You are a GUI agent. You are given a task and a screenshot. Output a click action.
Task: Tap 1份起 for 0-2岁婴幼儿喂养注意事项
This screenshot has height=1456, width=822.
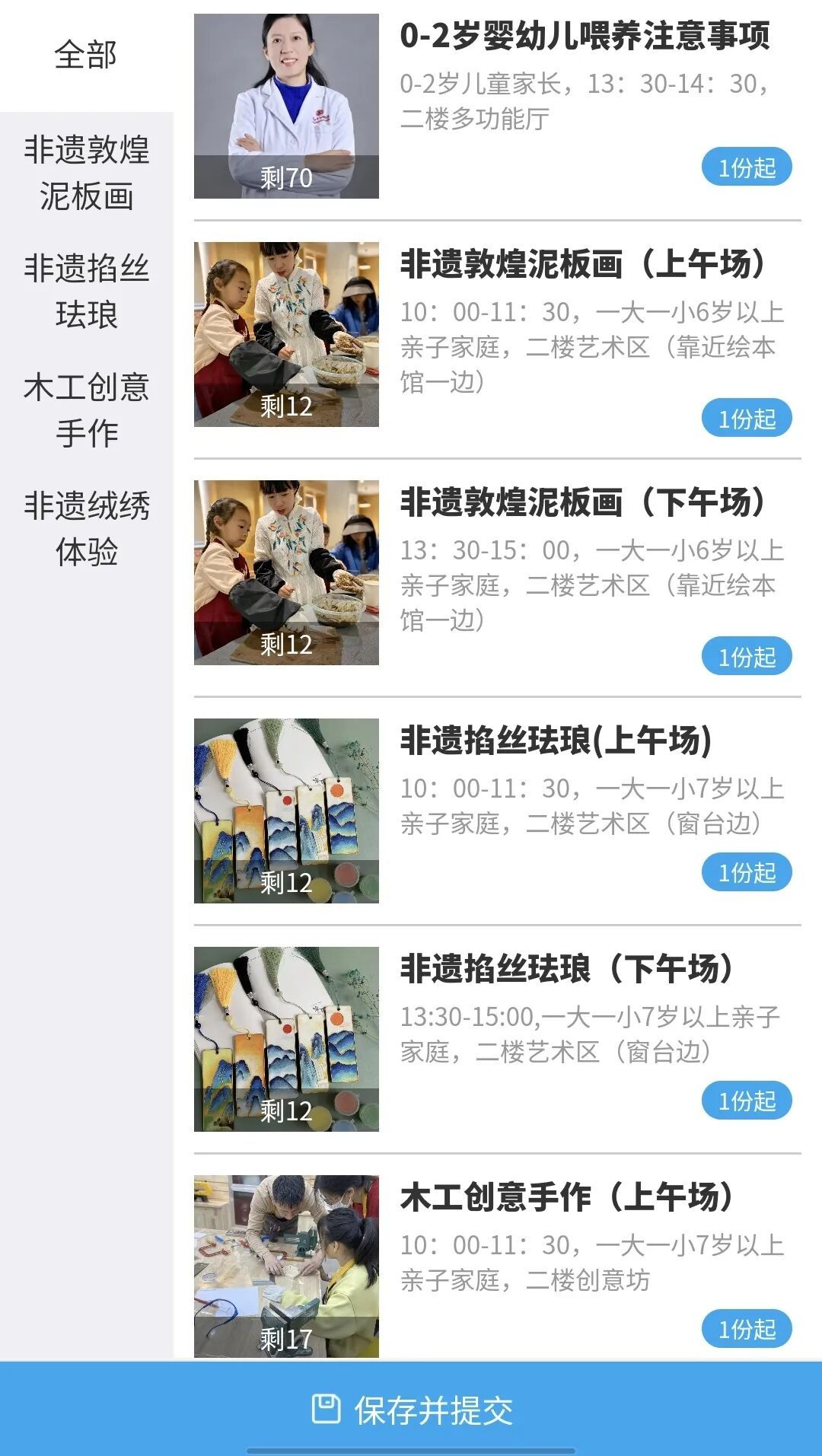[x=746, y=167]
